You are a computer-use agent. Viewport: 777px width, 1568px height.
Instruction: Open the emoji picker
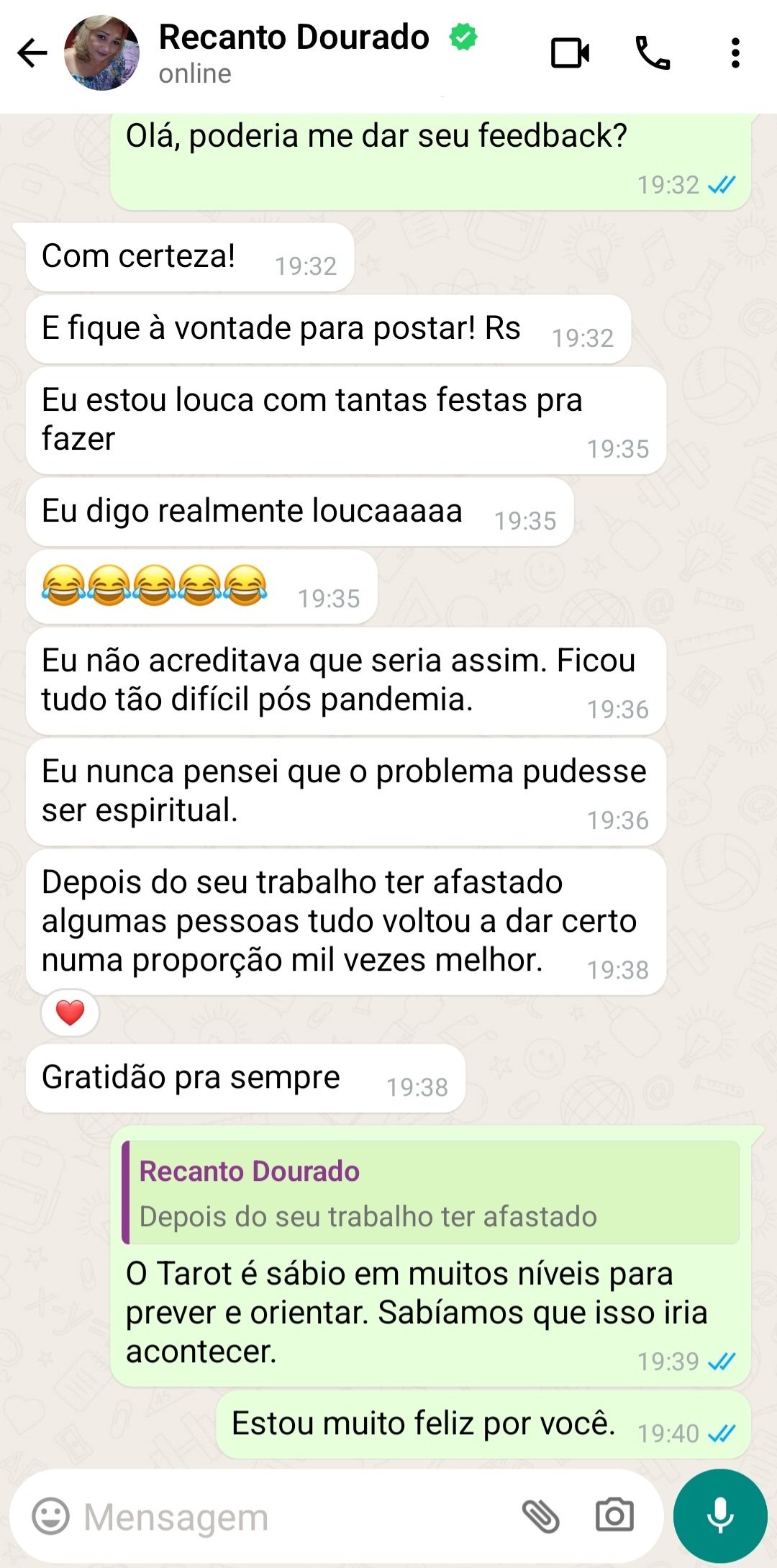click(x=50, y=1516)
